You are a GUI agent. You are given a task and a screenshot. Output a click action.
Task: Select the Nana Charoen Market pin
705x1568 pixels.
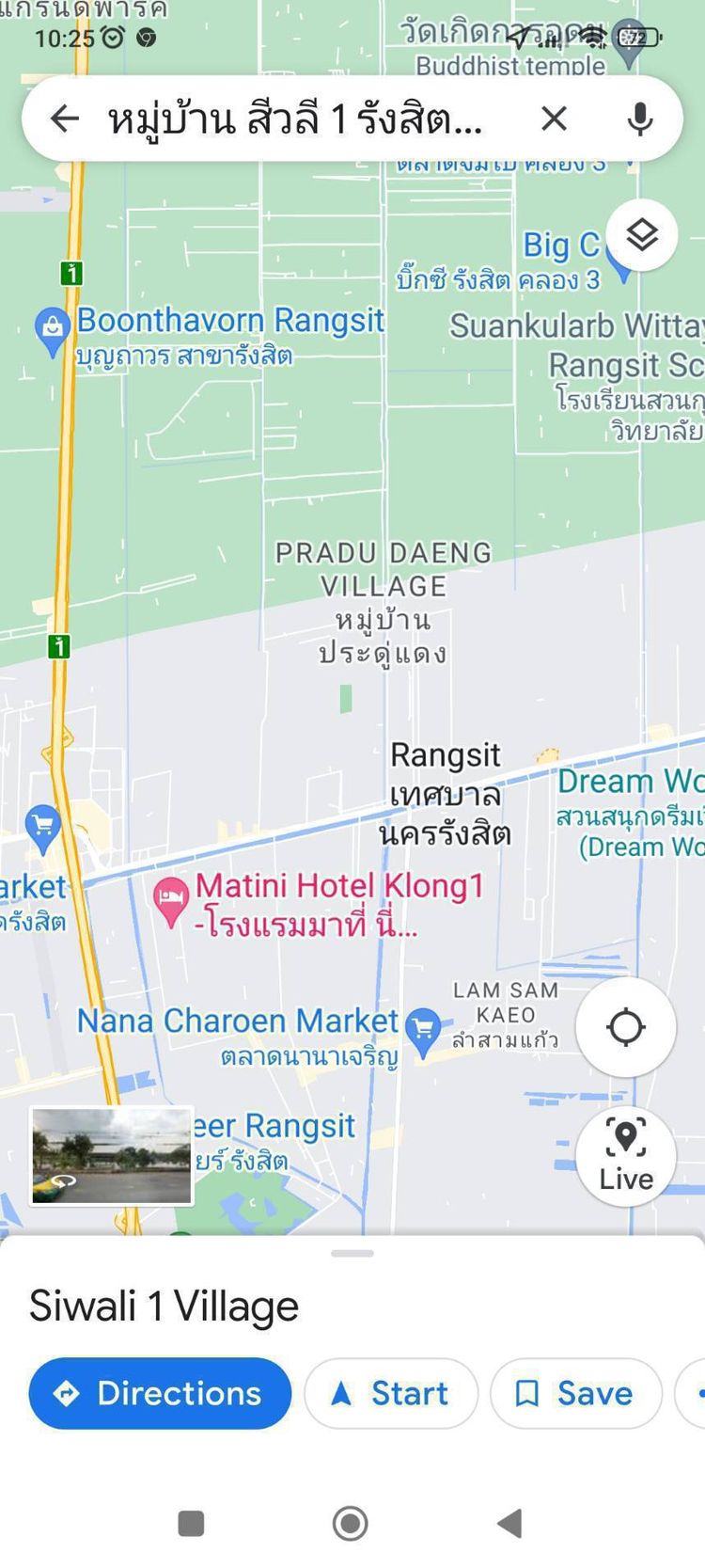tap(423, 1030)
